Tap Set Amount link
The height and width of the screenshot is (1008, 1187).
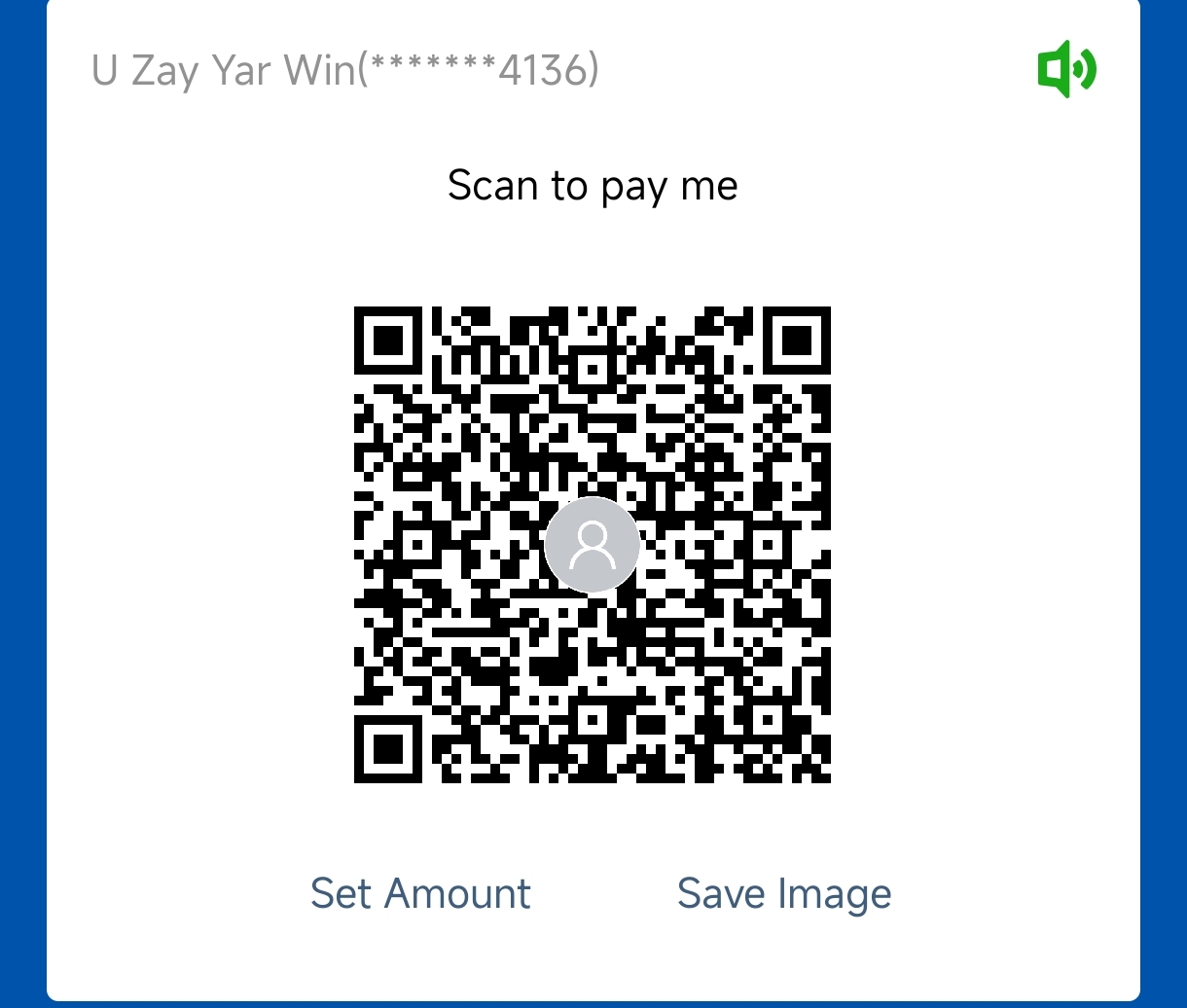click(420, 893)
